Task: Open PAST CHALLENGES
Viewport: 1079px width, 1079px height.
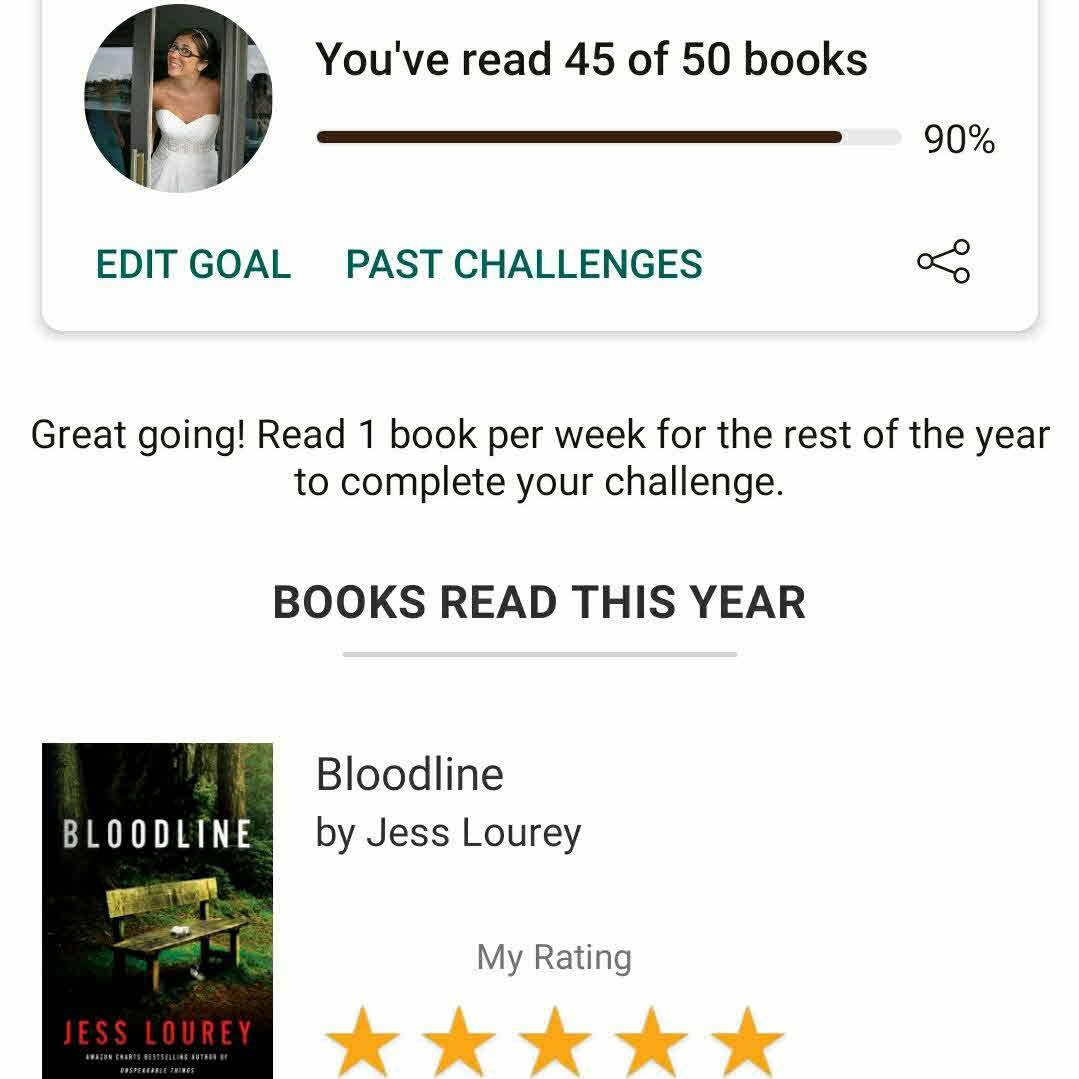Action: coord(524,265)
